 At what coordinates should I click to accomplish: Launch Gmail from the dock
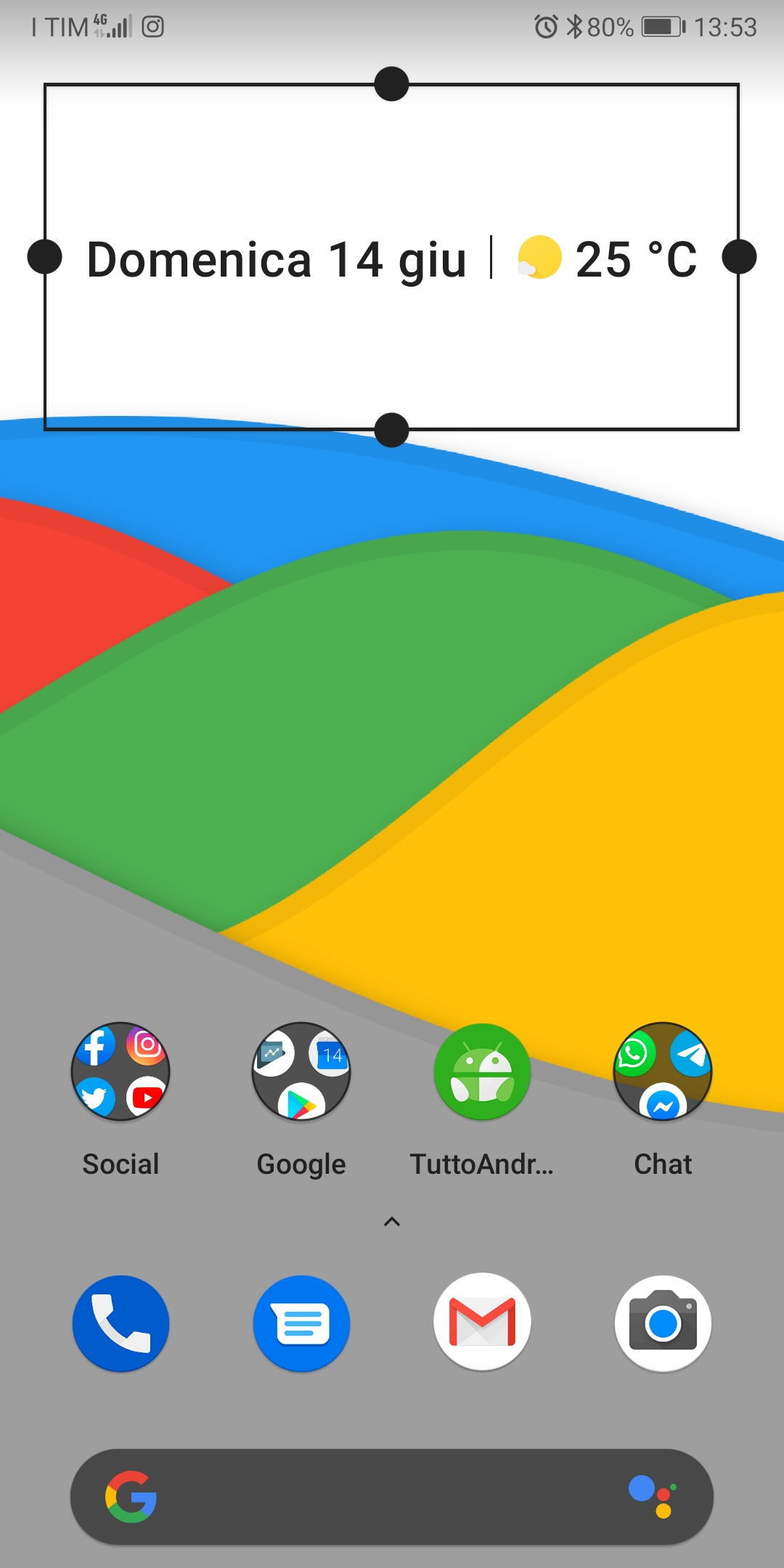pyautogui.click(x=482, y=1323)
